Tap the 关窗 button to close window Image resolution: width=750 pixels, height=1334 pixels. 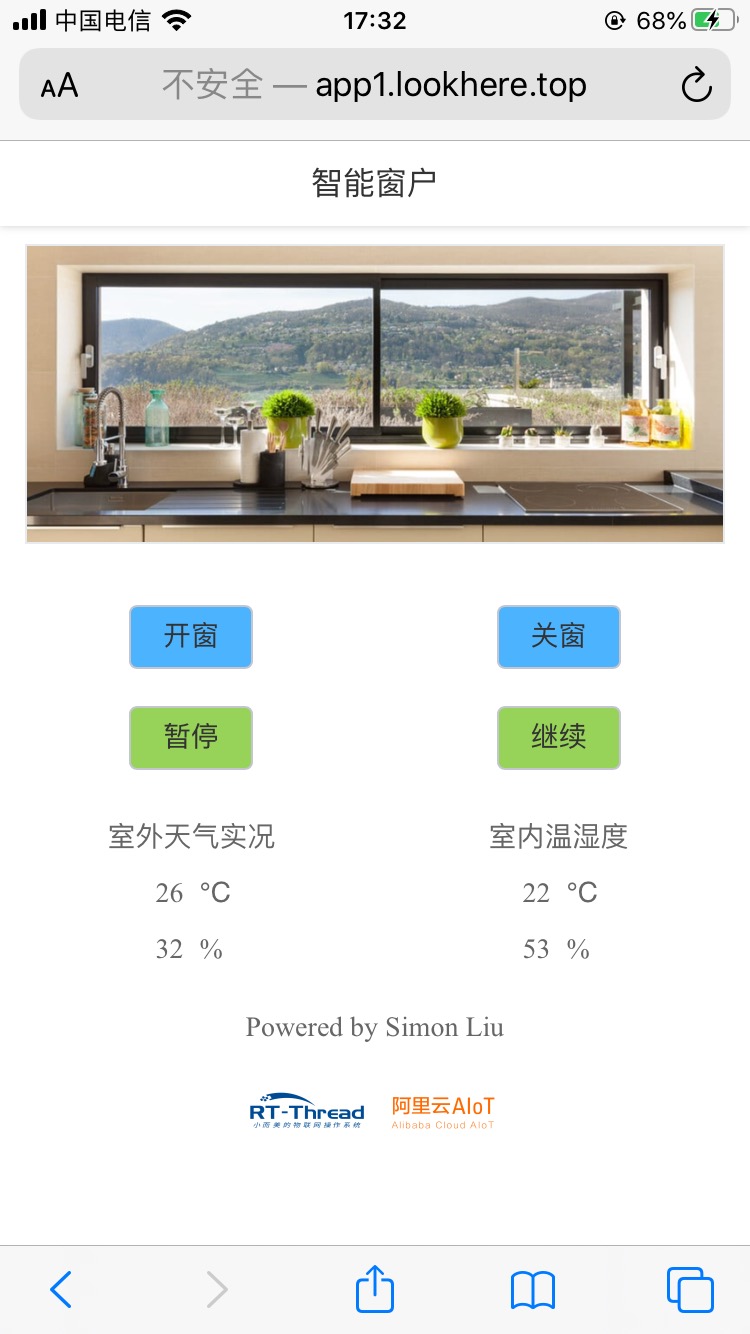[x=558, y=636]
